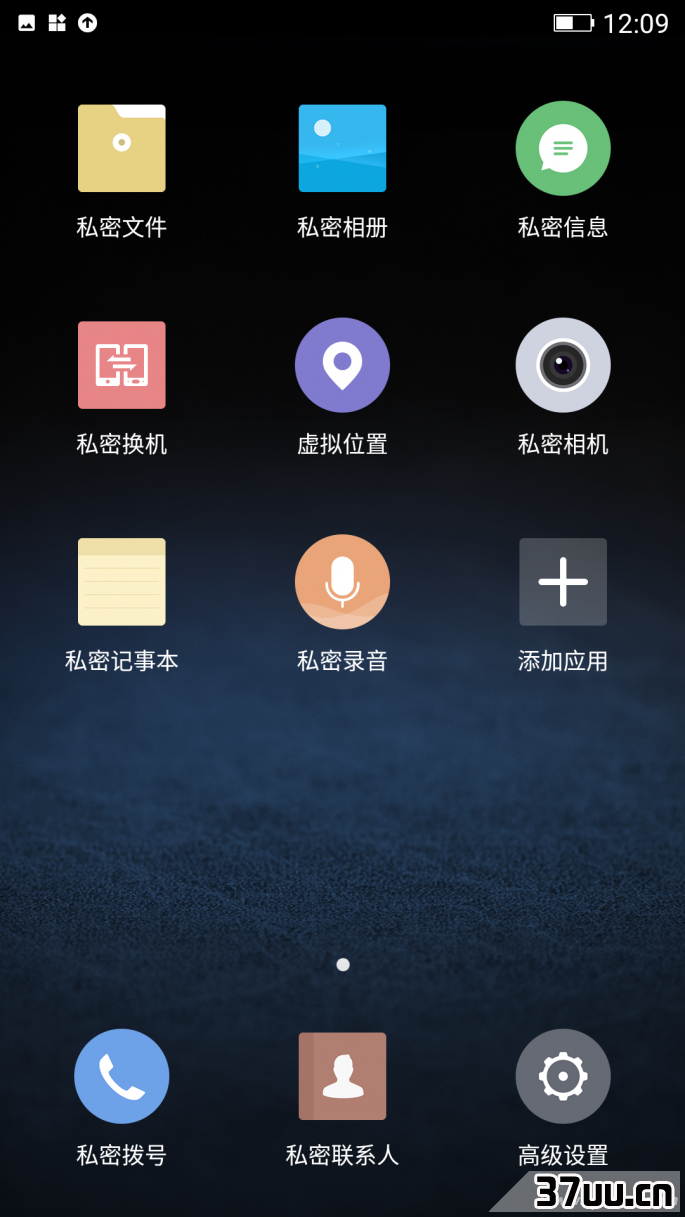Open 私密联系人 private contacts

pyautogui.click(x=342, y=1076)
